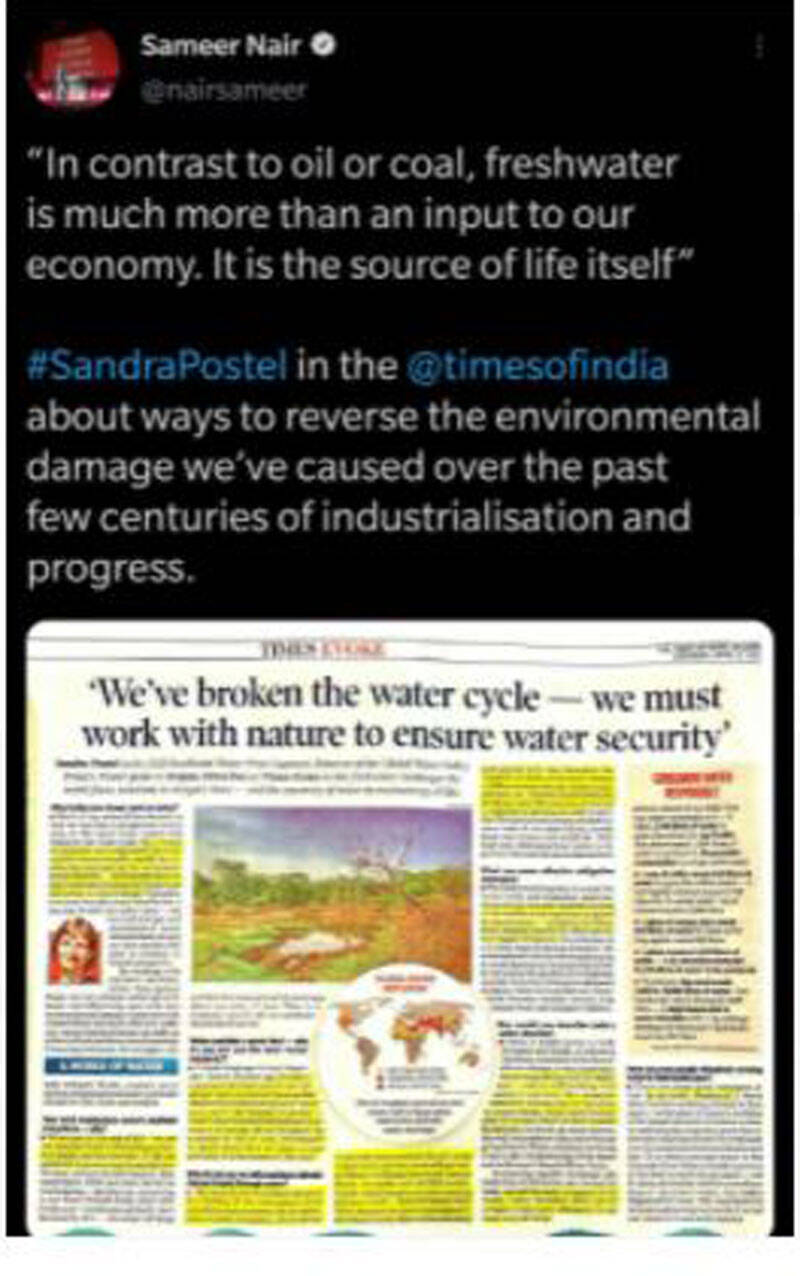Image resolution: width=800 pixels, height=1276 pixels.
Task: Open the @timesofindia mention
Action: (538, 366)
